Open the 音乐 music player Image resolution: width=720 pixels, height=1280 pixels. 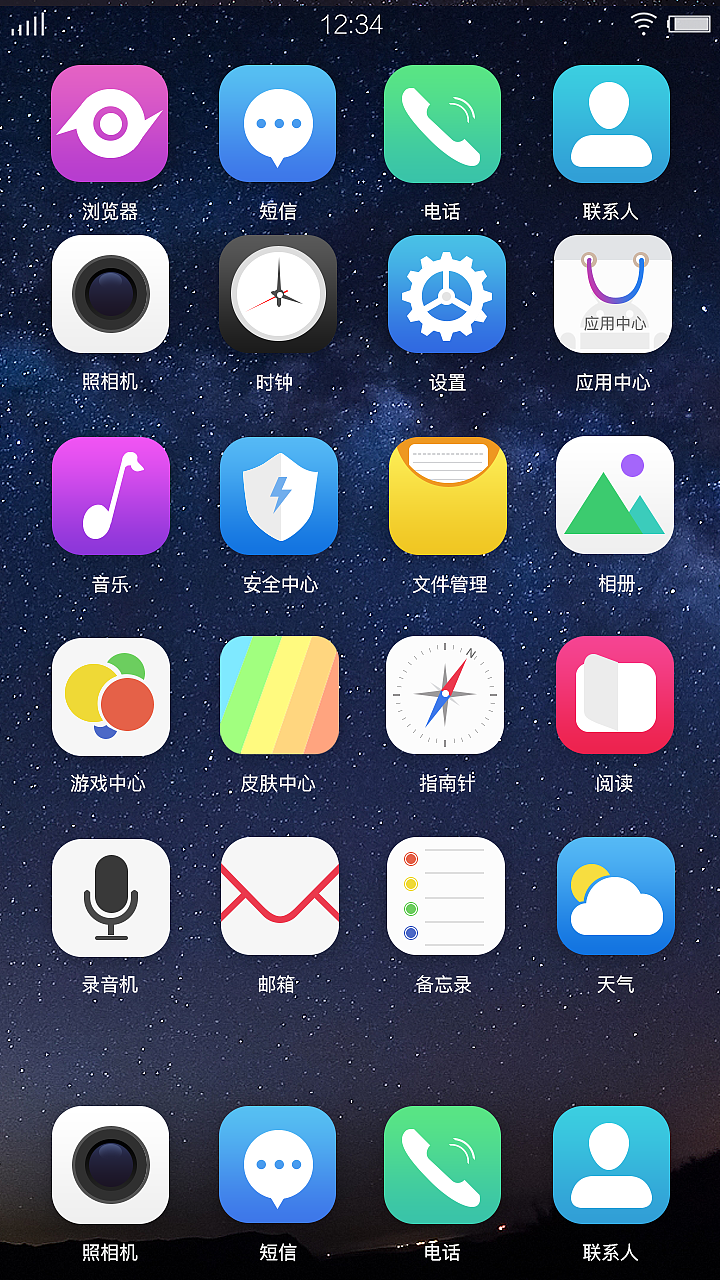[111, 496]
